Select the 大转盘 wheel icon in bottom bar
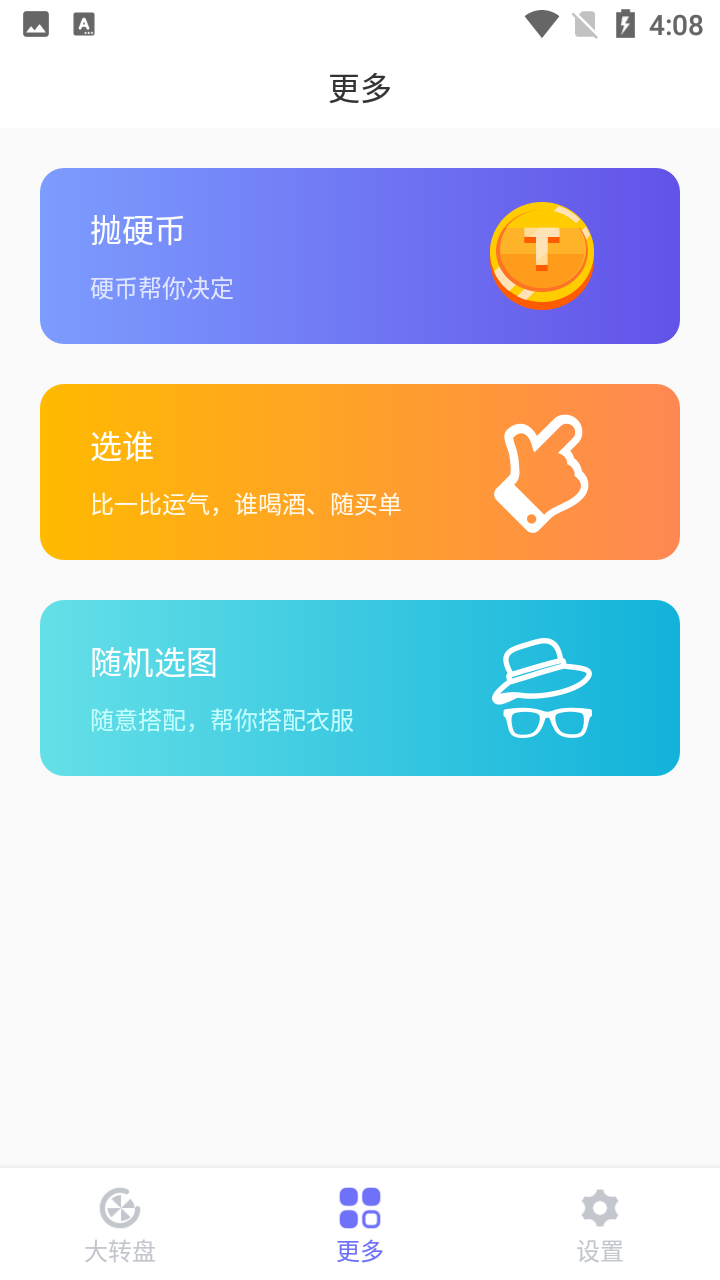 click(x=120, y=1207)
